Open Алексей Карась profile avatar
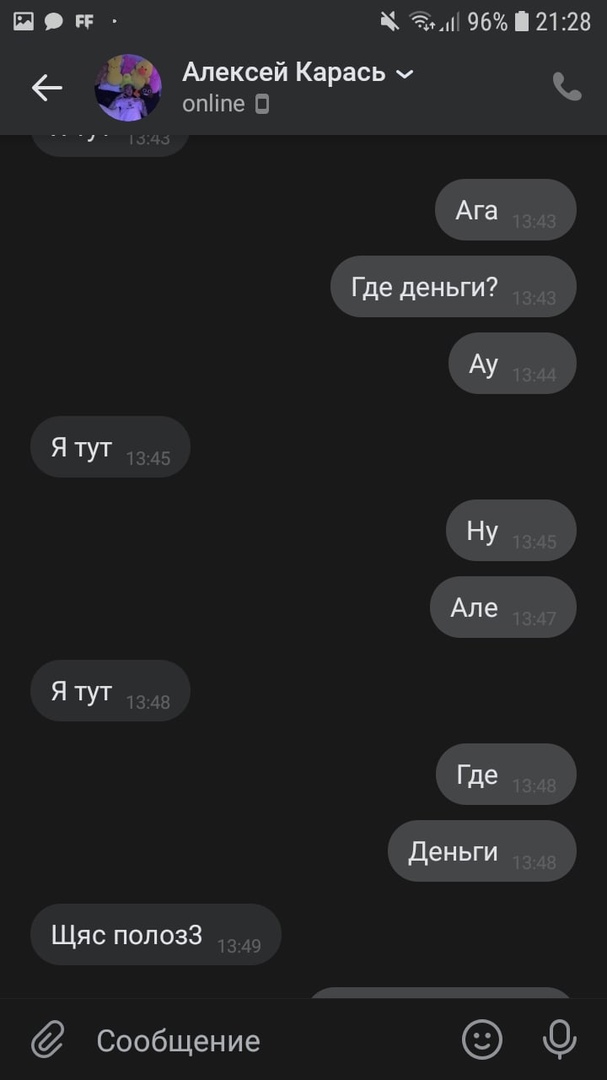The height and width of the screenshot is (1080, 607). coord(128,88)
